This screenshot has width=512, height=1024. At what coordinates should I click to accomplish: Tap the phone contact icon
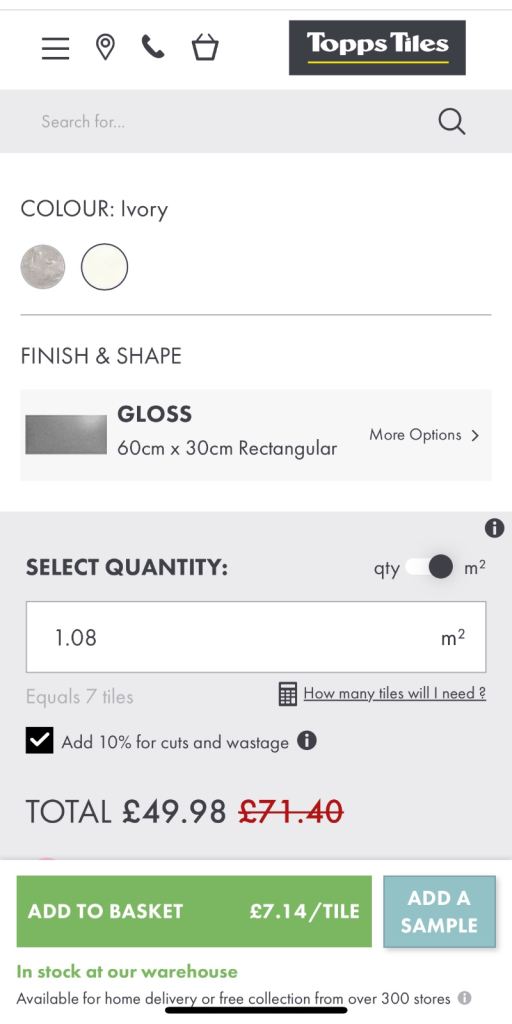click(153, 47)
